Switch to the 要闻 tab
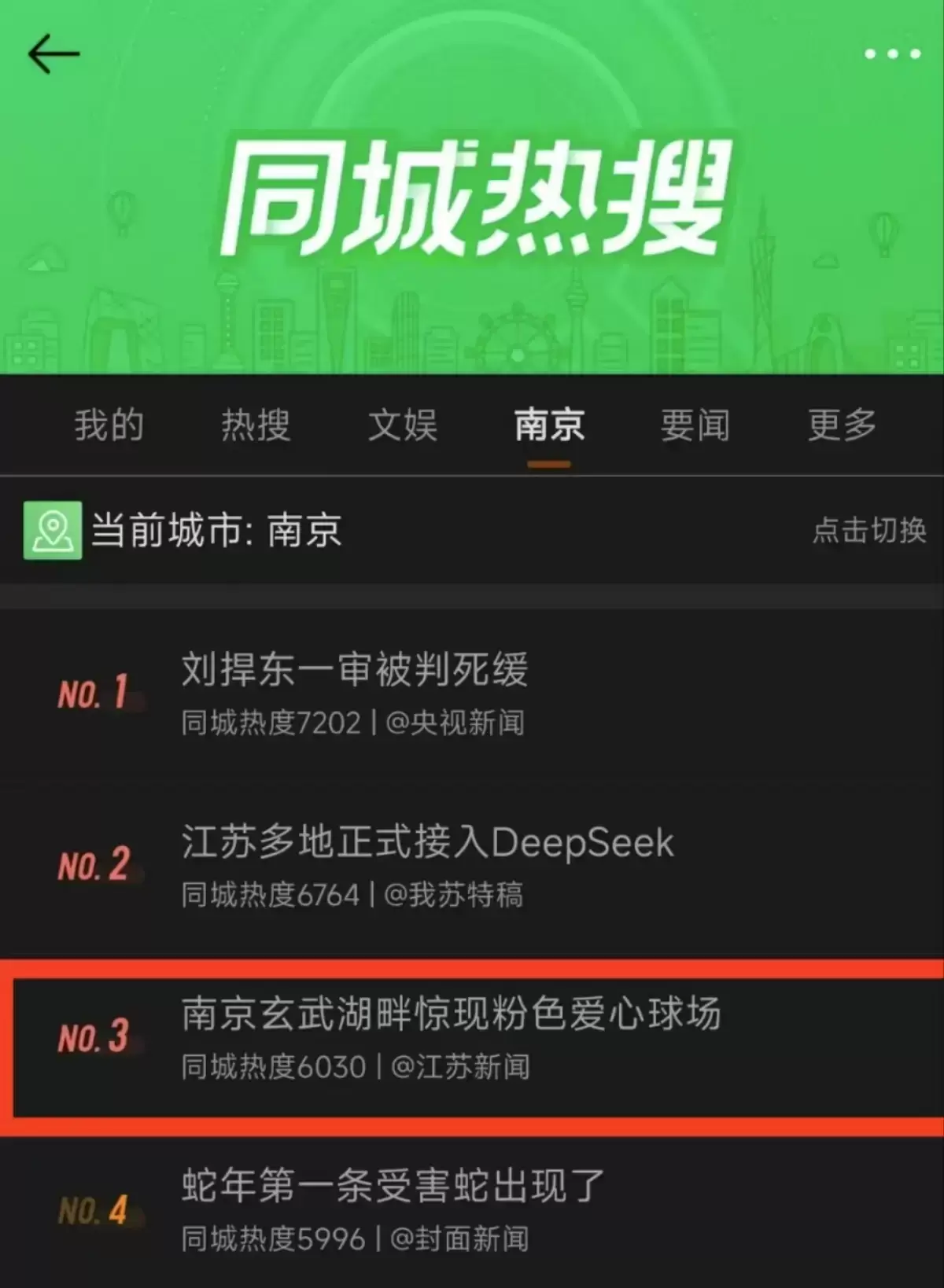 tap(695, 425)
